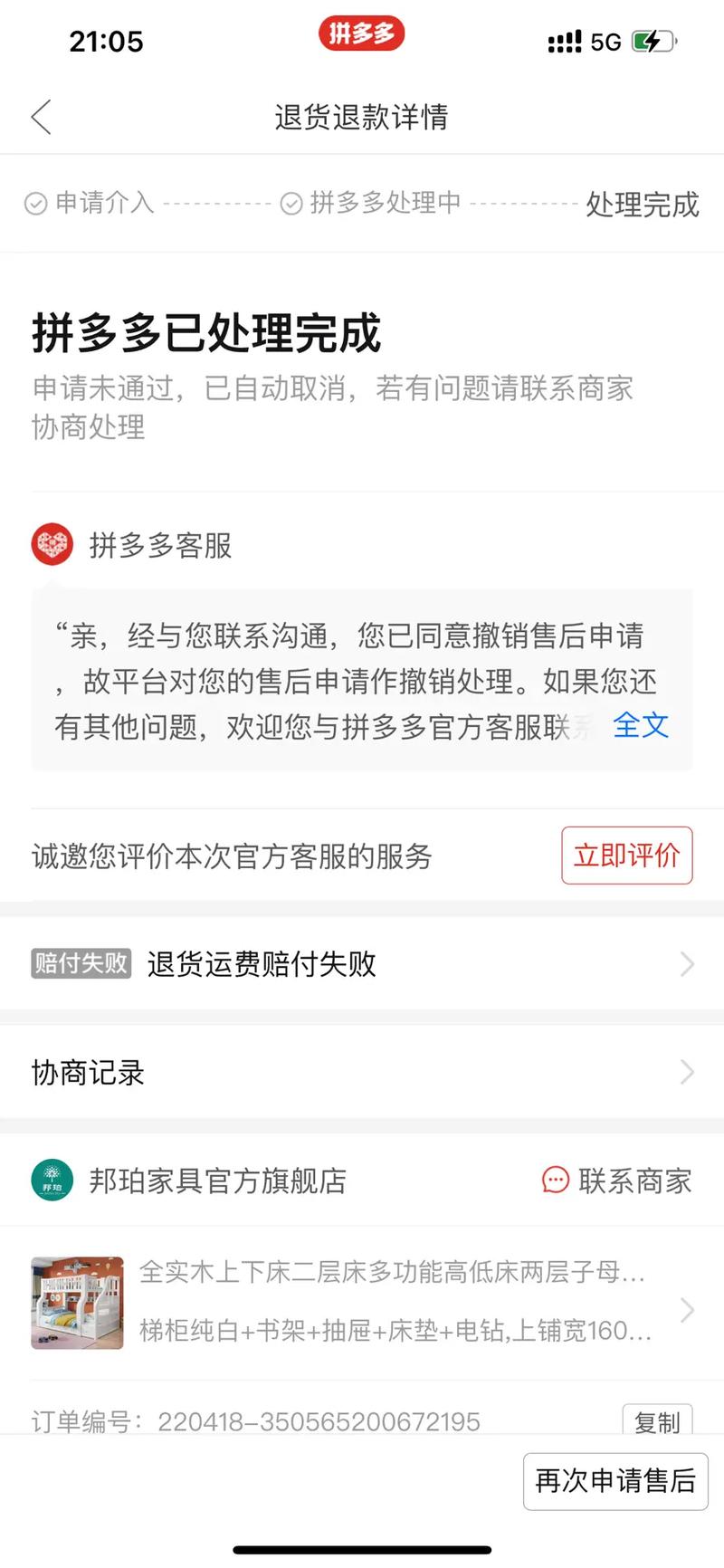Select the 处理完成 progress stage
Screen dimensions: 724x1568
(x=643, y=206)
